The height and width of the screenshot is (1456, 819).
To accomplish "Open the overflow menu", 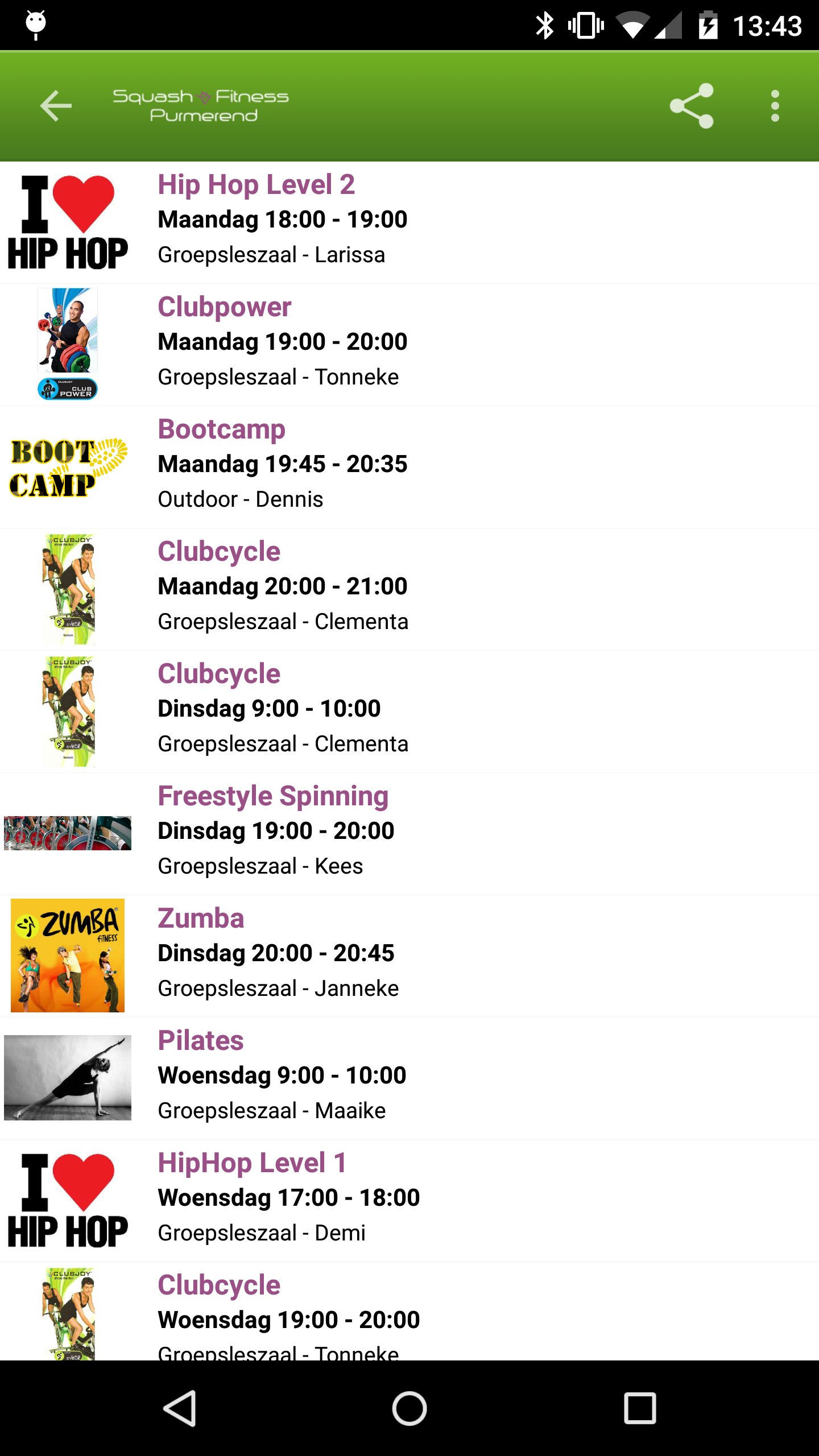I will 775,106.
